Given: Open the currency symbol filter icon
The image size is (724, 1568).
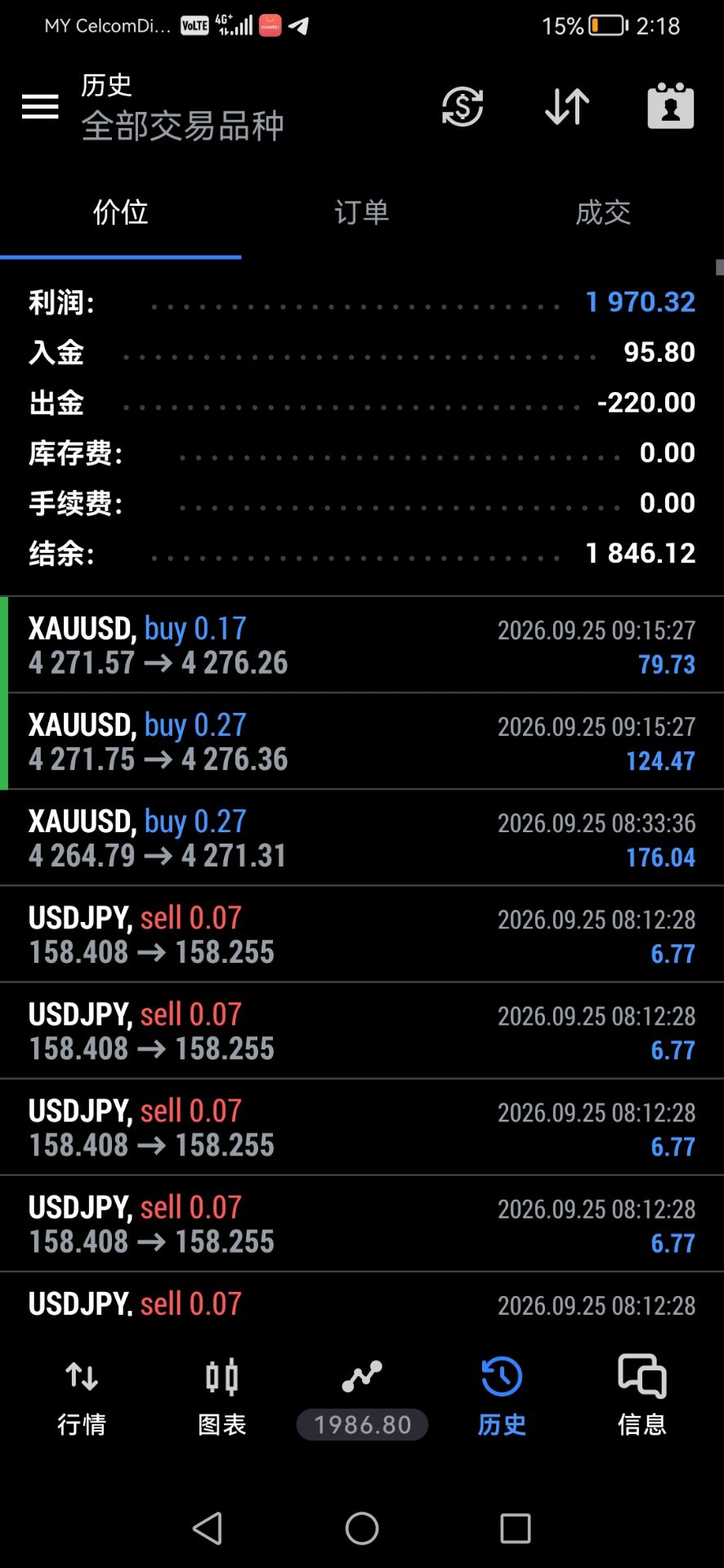Looking at the screenshot, I should tap(463, 106).
